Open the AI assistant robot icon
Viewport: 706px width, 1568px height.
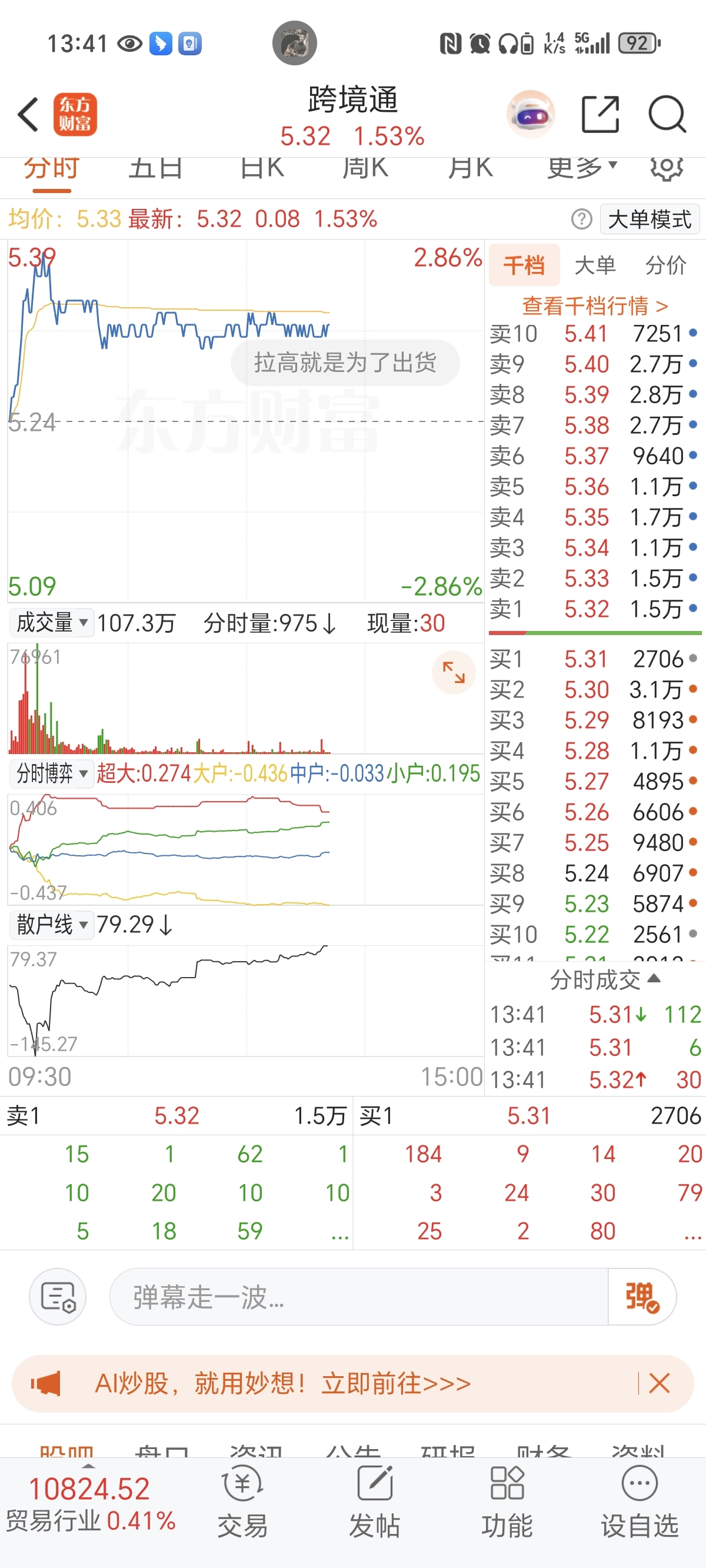pyautogui.click(x=531, y=114)
